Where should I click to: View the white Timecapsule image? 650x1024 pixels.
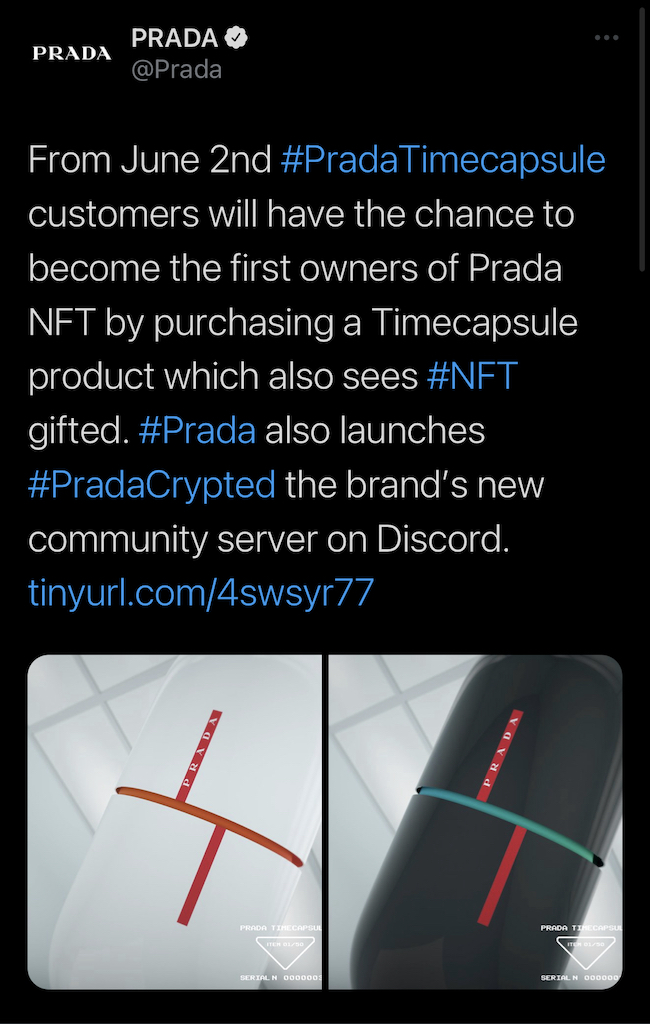(175, 822)
